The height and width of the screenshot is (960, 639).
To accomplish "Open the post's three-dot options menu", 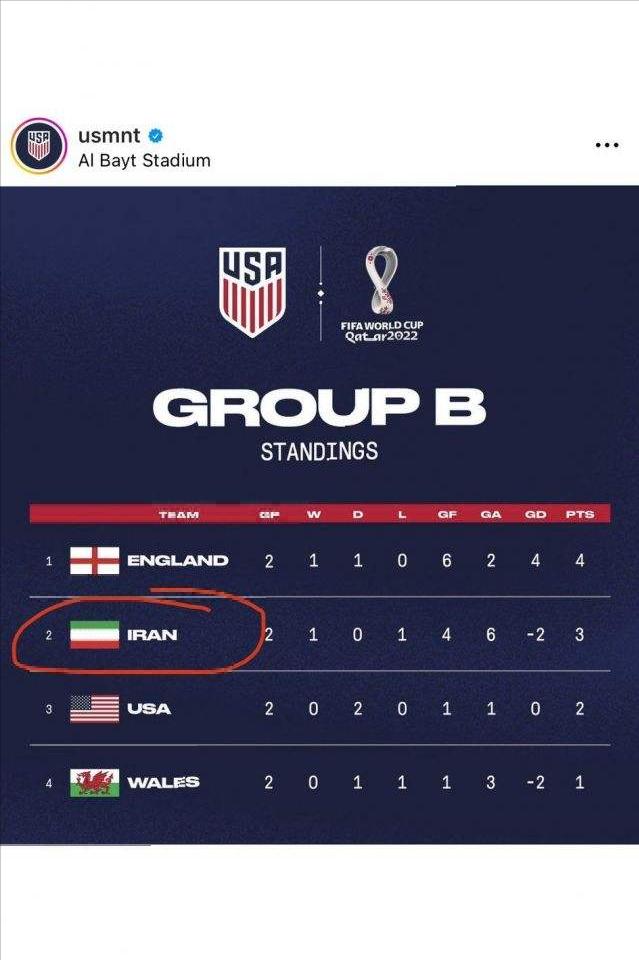I will (x=607, y=146).
